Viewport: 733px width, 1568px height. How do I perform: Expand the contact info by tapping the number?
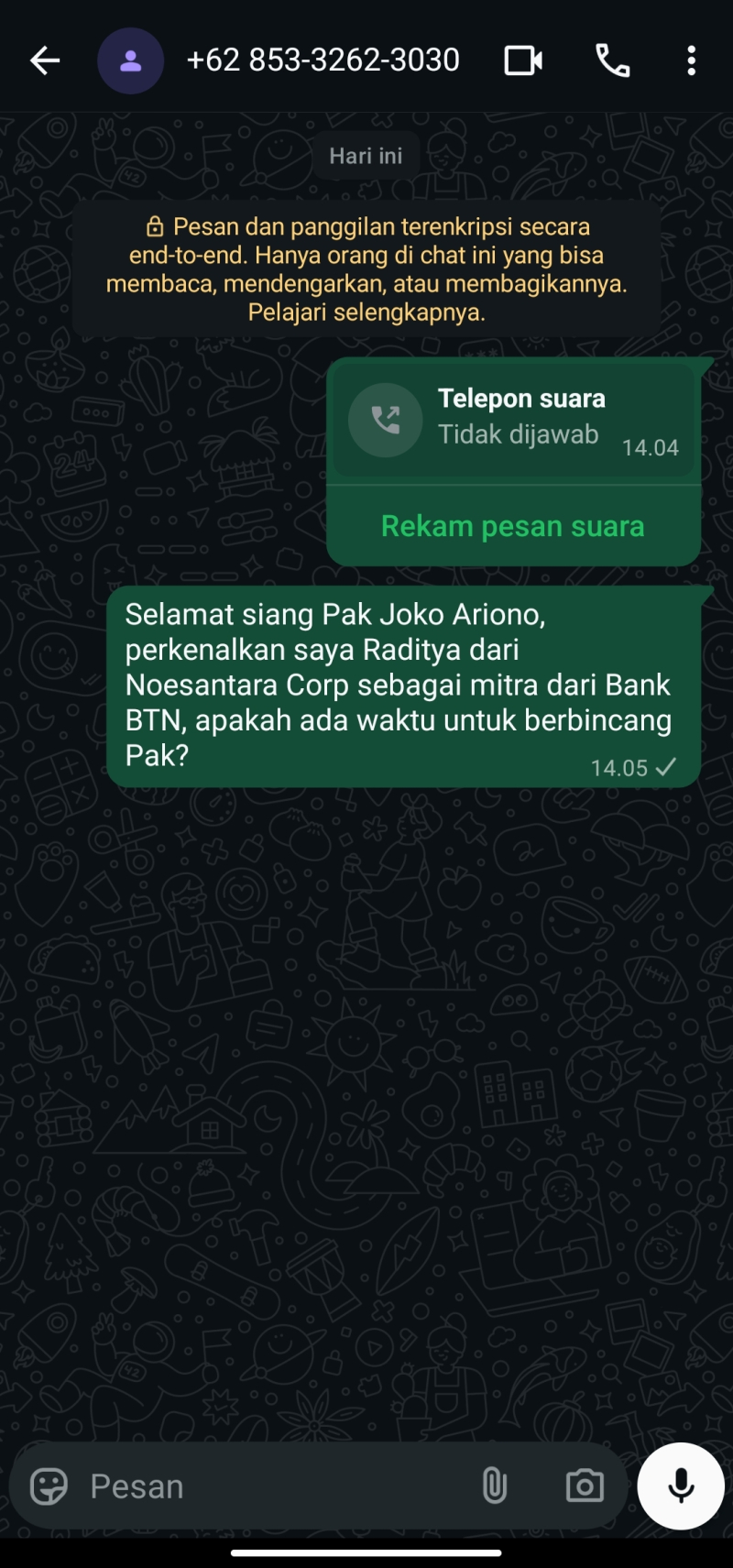point(324,60)
